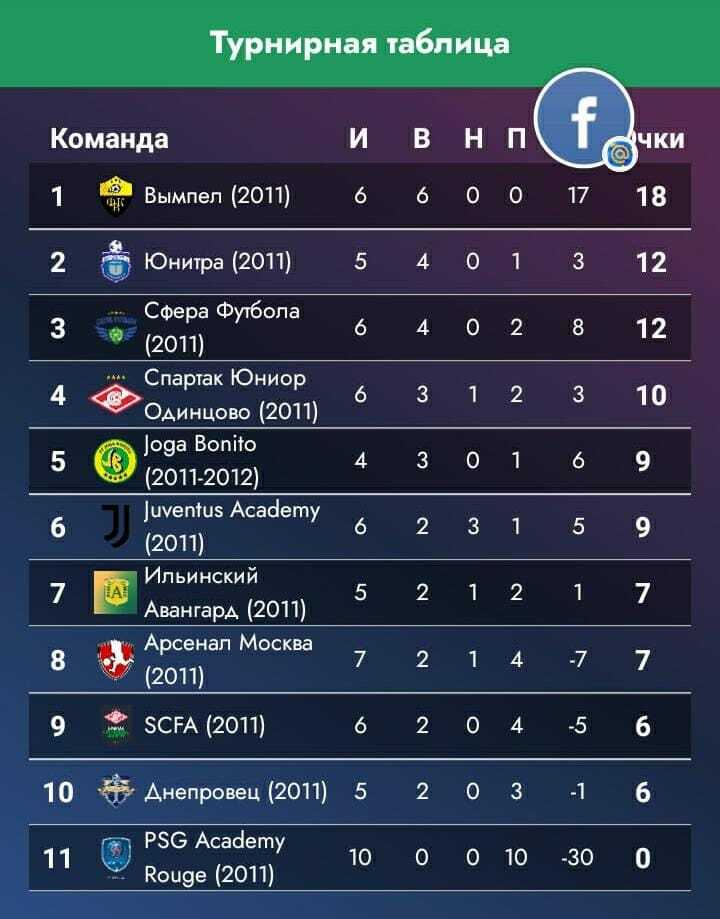720x919 pixels.
Task: Open team Арсенал Москва (2011)
Action: [227, 659]
